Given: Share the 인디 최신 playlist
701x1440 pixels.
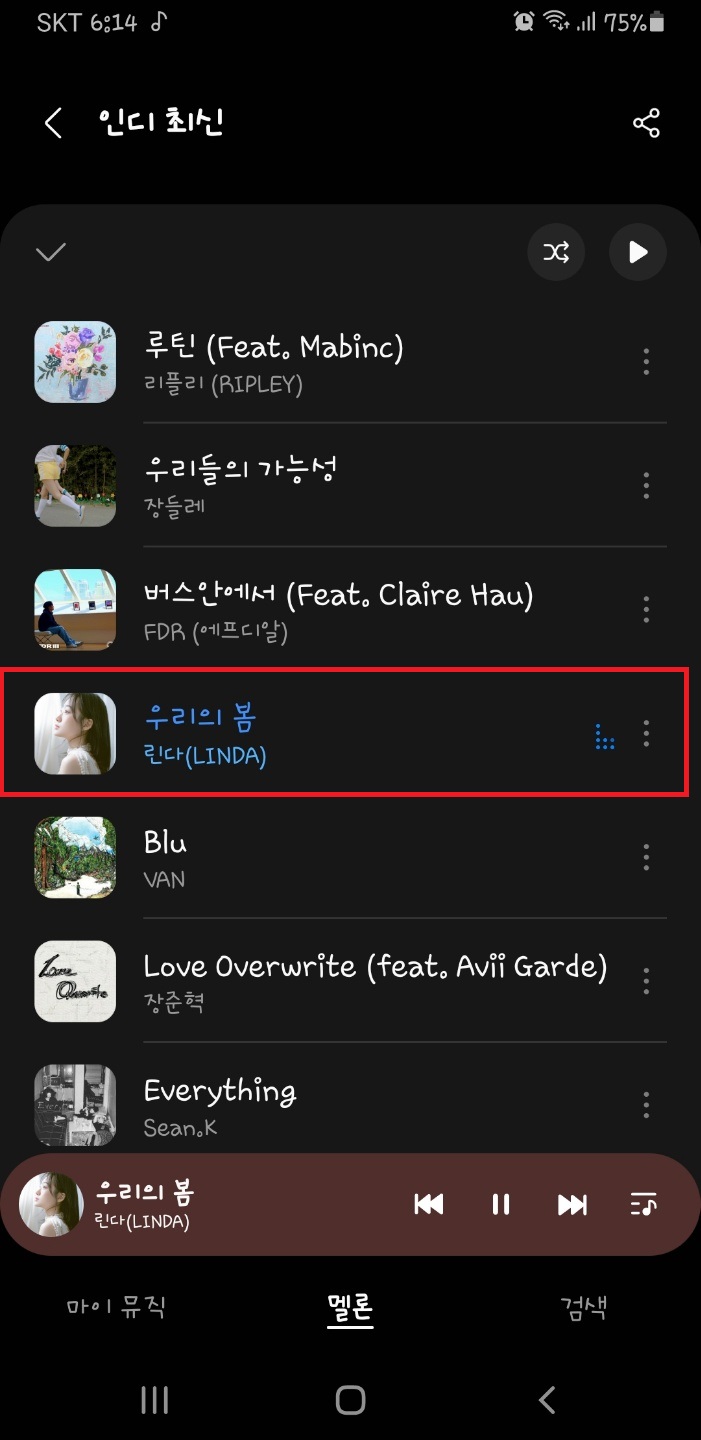Looking at the screenshot, I should tap(646, 124).
